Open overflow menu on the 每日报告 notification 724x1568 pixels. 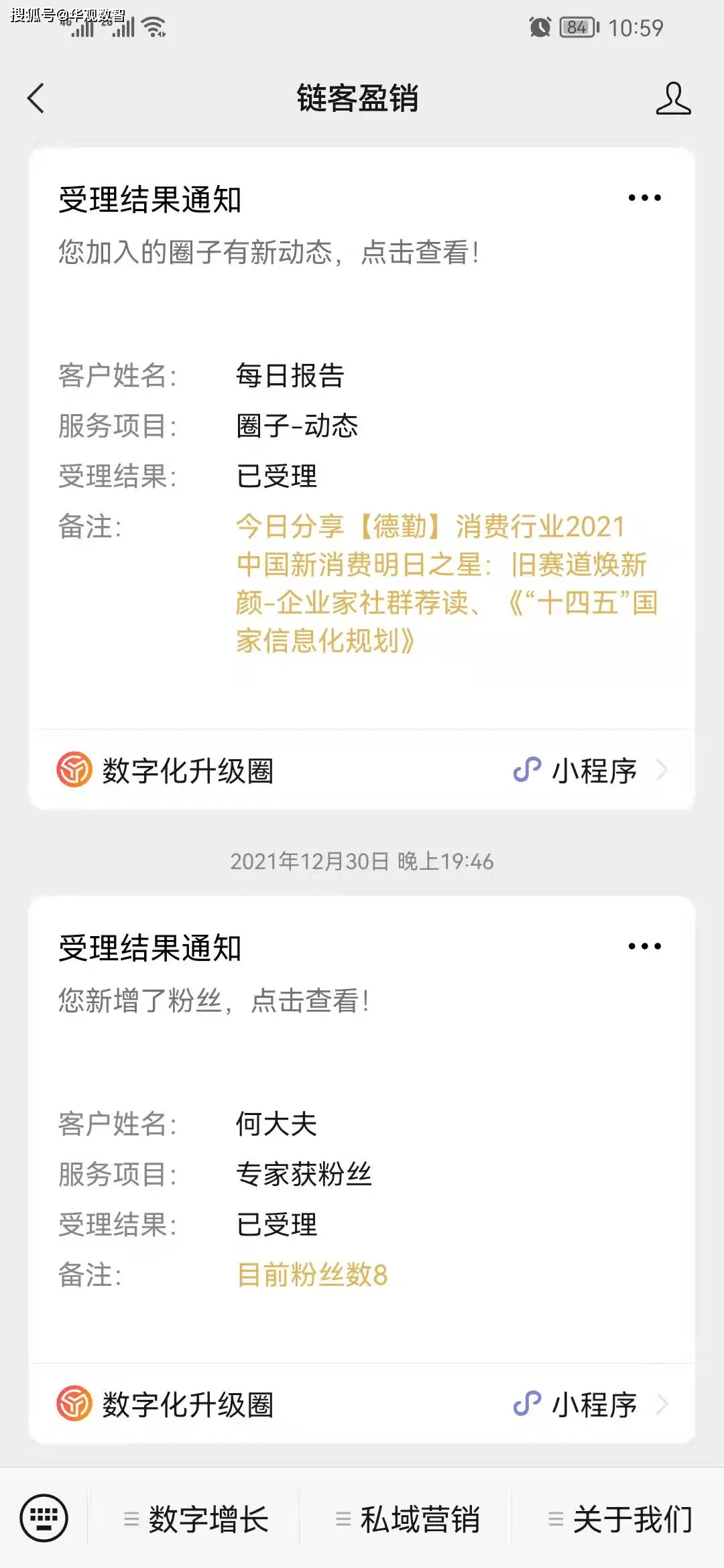644,198
